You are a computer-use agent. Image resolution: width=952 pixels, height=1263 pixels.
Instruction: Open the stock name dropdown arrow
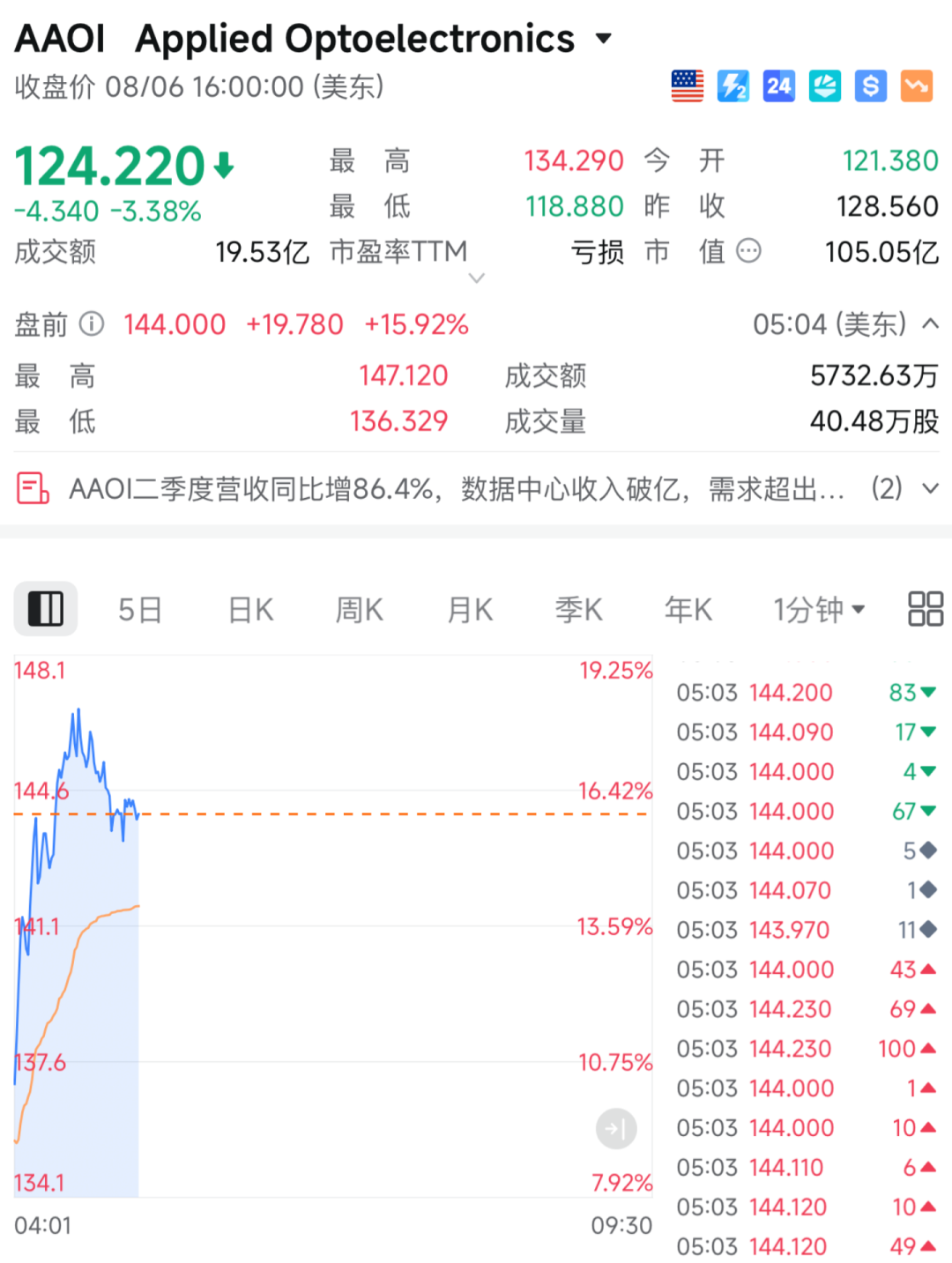coord(604,39)
